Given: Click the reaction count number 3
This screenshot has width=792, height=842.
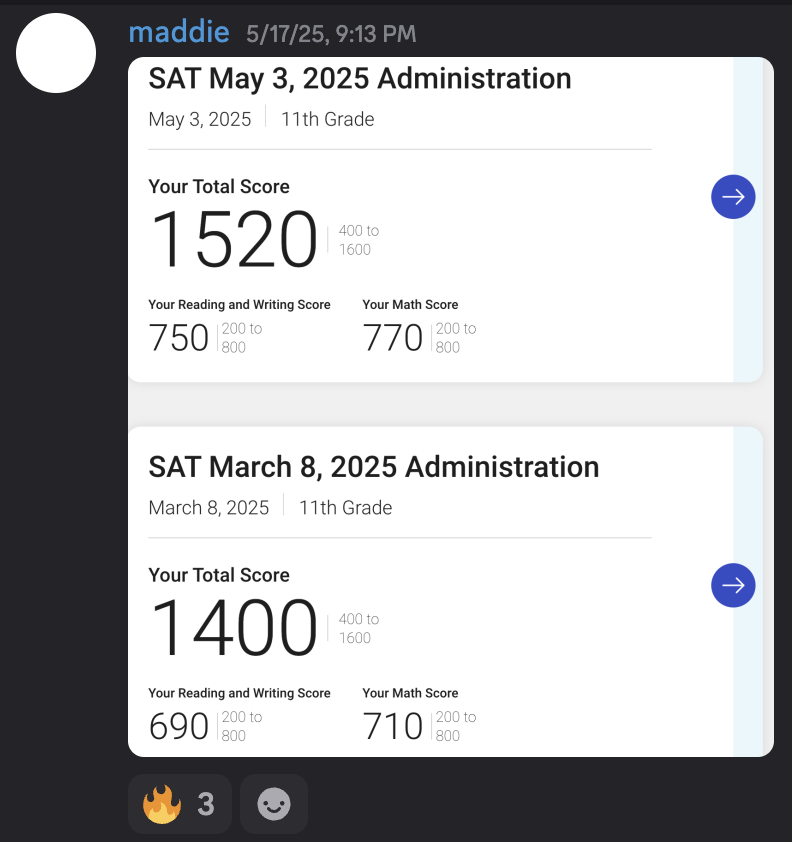Looking at the screenshot, I should pyautogui.click(x=206, y=803).
